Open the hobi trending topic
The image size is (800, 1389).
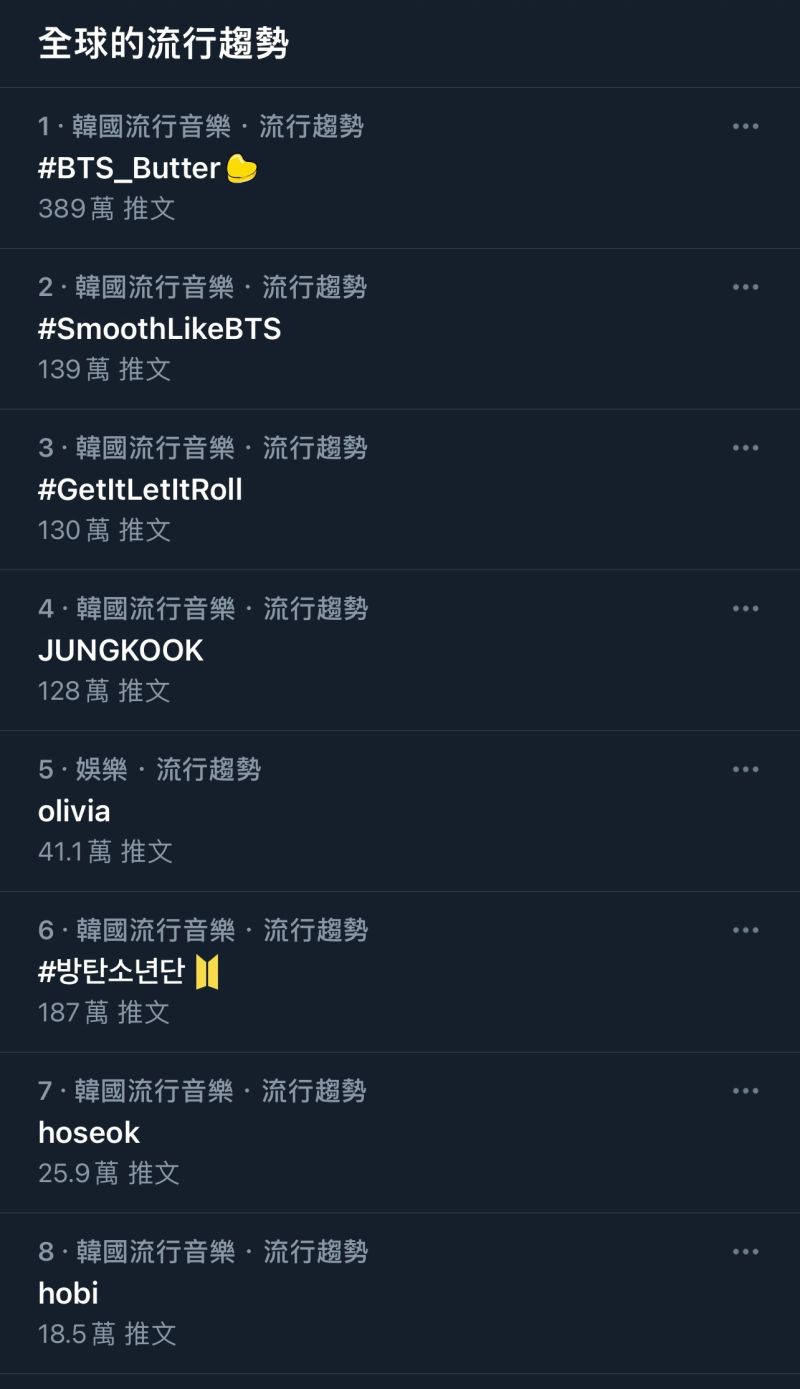point(68,1293)
